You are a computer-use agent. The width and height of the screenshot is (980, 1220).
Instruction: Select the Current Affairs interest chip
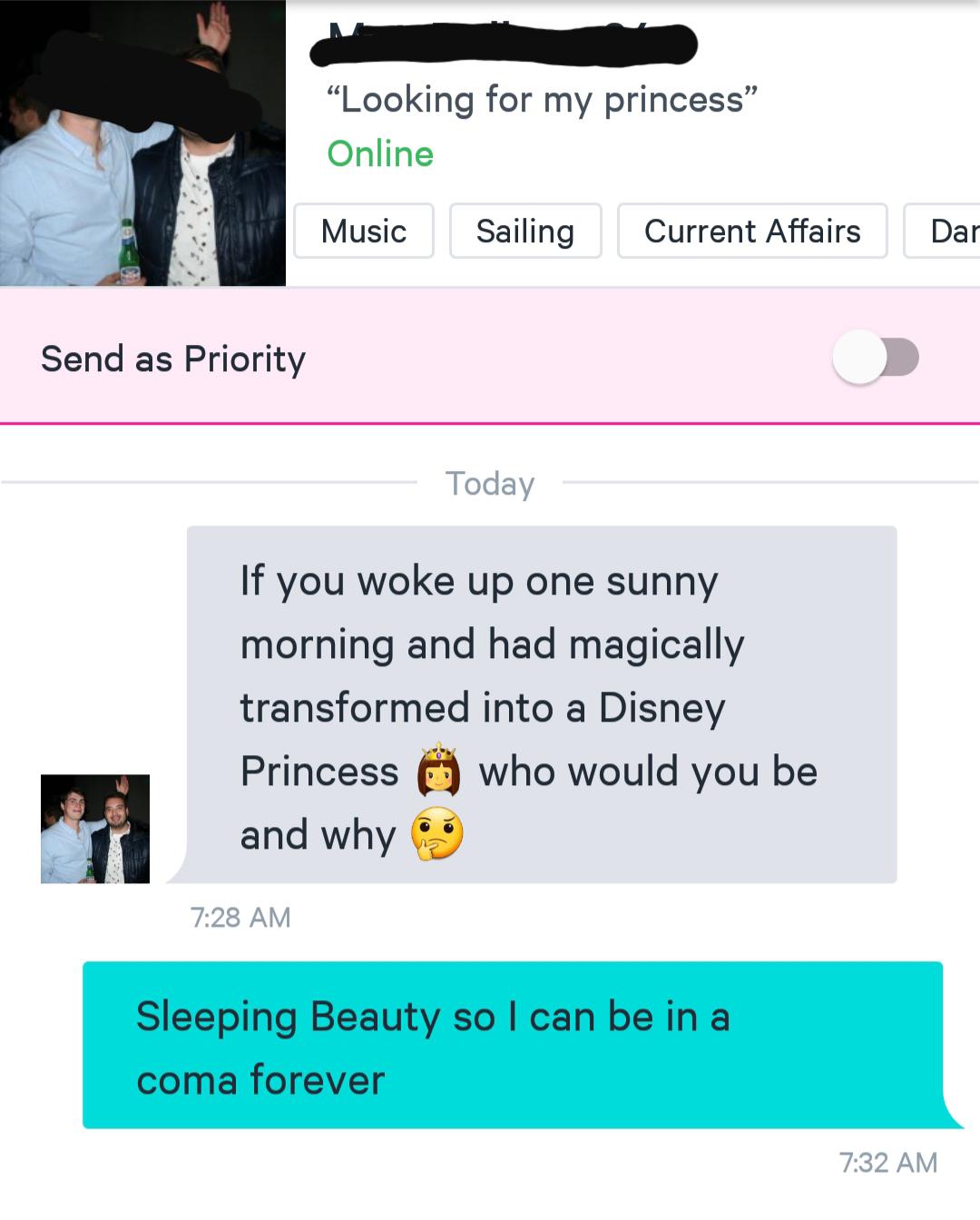pyautogui.click(x=752, y=231)
